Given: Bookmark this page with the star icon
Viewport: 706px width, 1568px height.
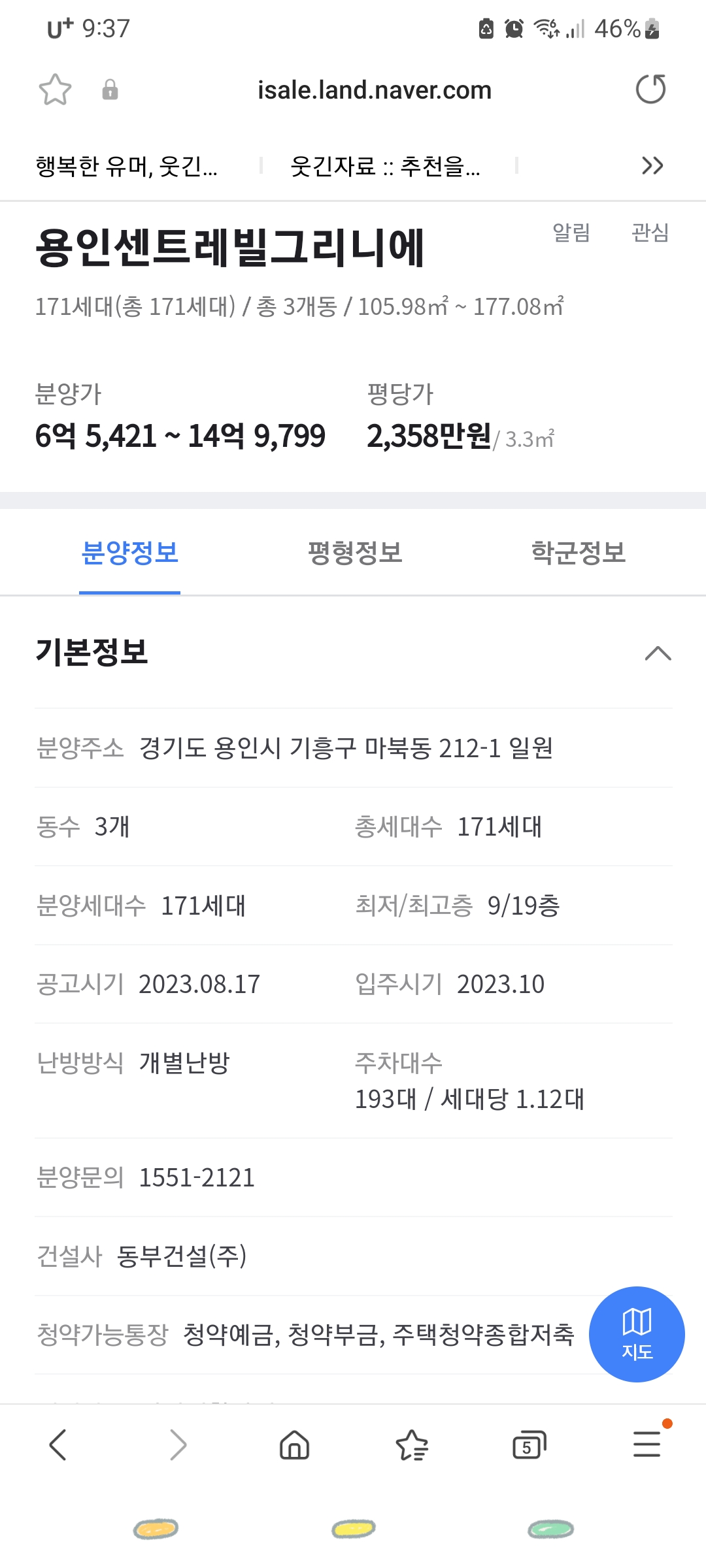Looking at the screenshot, I should click(55, 90).
